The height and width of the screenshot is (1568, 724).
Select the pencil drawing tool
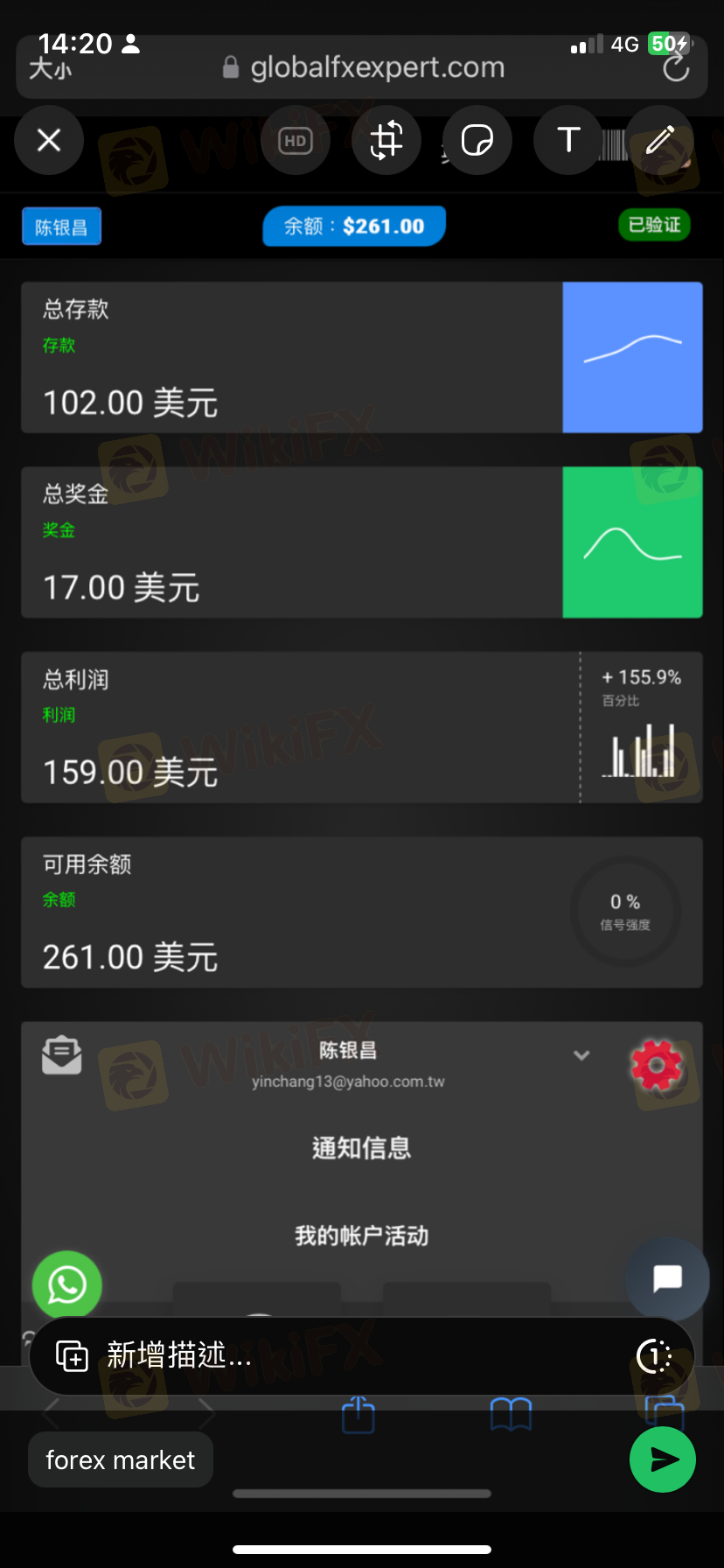(659, 140)
